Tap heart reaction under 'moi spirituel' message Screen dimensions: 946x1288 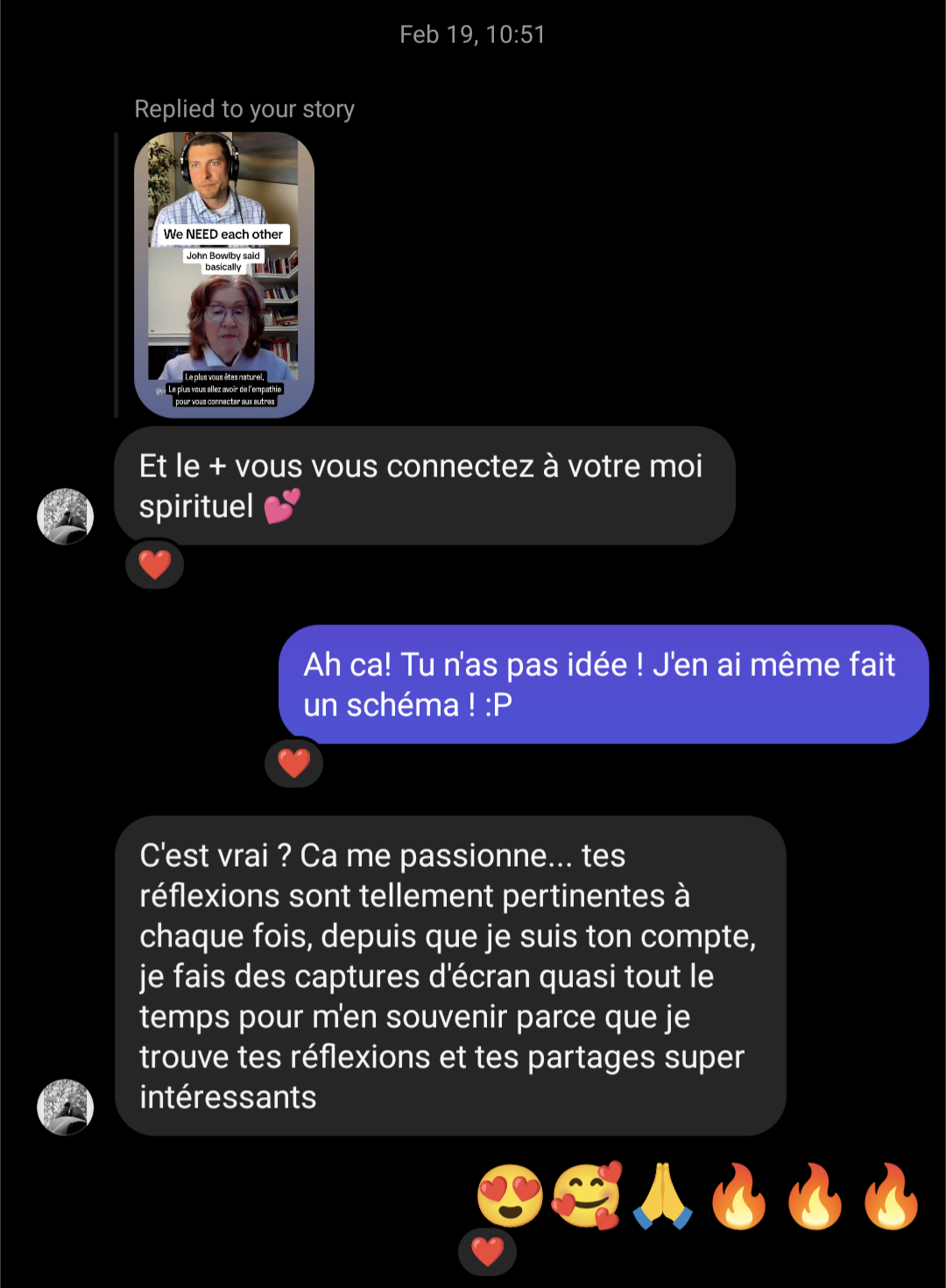point(155,565)
